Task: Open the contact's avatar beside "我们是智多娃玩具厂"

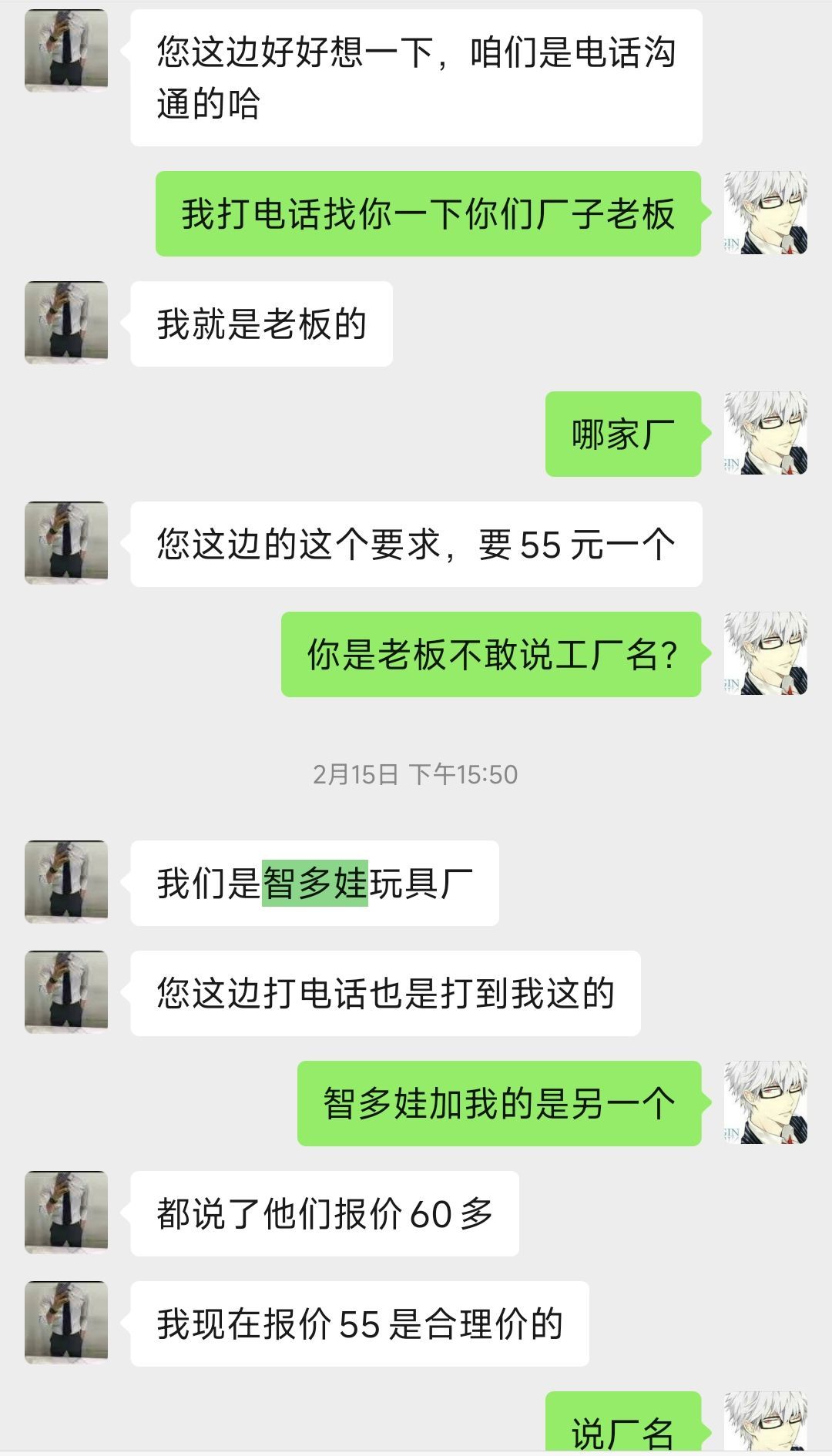Action: coord(65,882)
